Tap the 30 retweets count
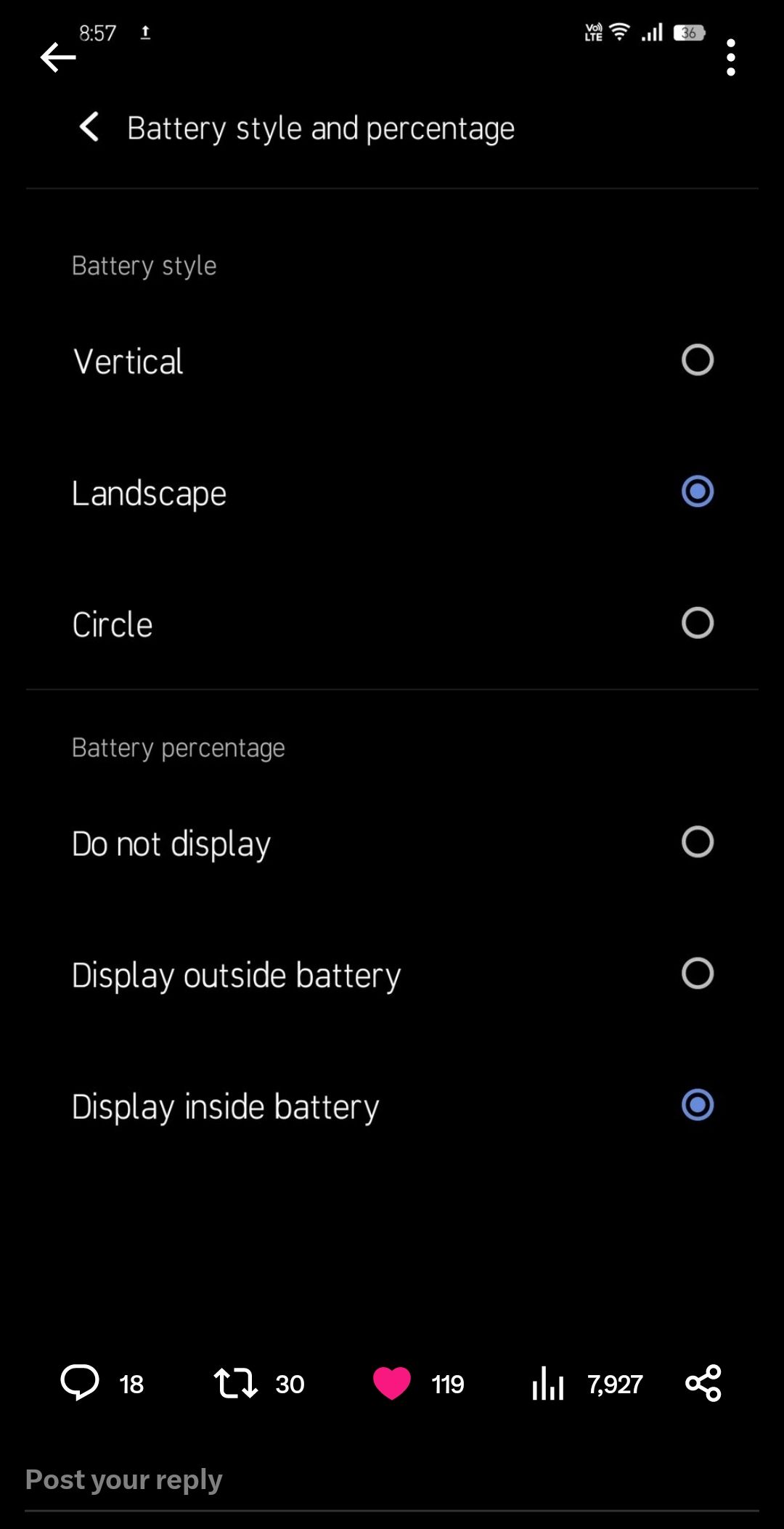This screenshot has height=1529, width=784. 290,1383
